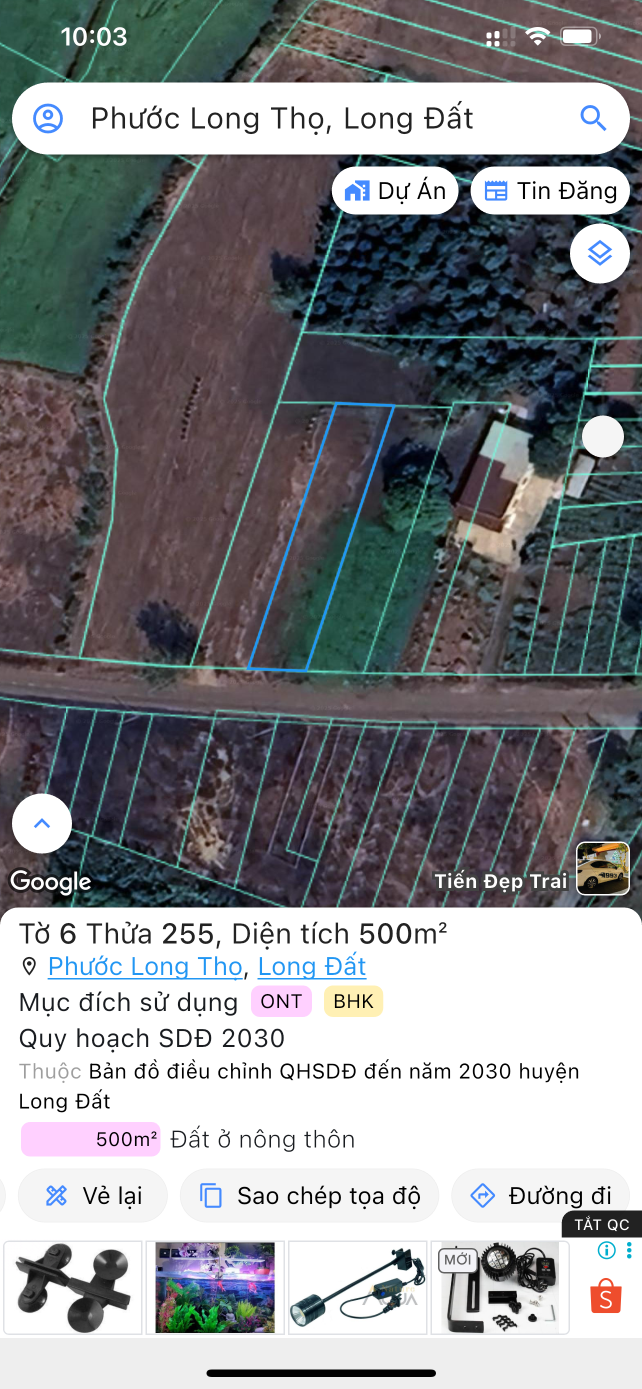The width and height of the screenshot is (642, 1389).
Task: Tap Sao chép tọa độ button
Action: point(309,1196)
